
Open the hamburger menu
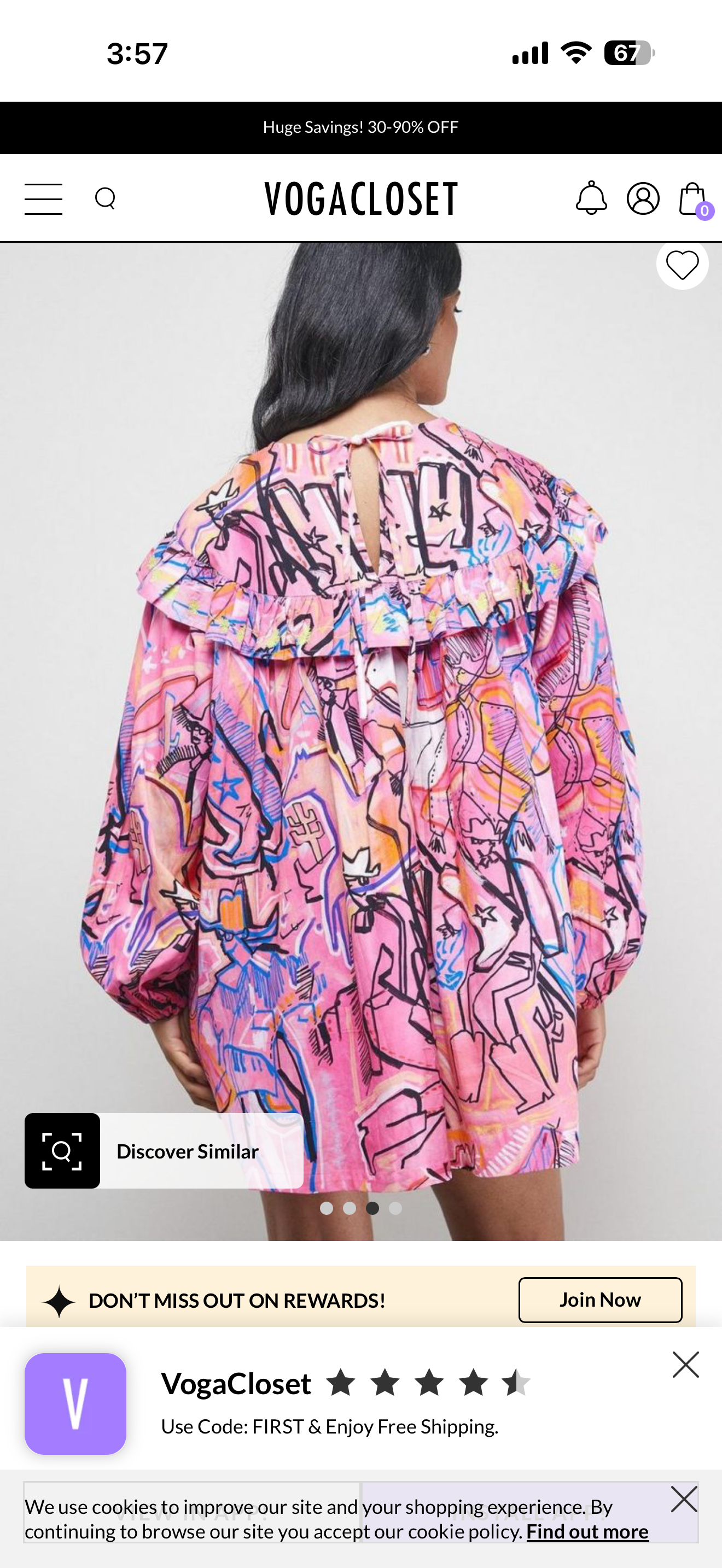click(43, 199)
